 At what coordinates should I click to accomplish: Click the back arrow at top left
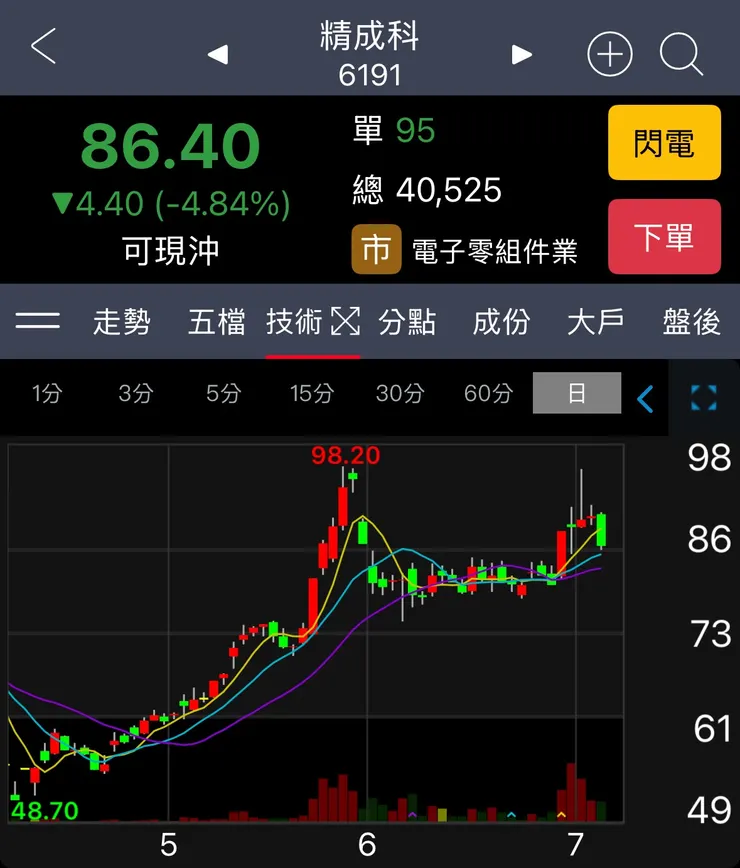coord(40,48)
